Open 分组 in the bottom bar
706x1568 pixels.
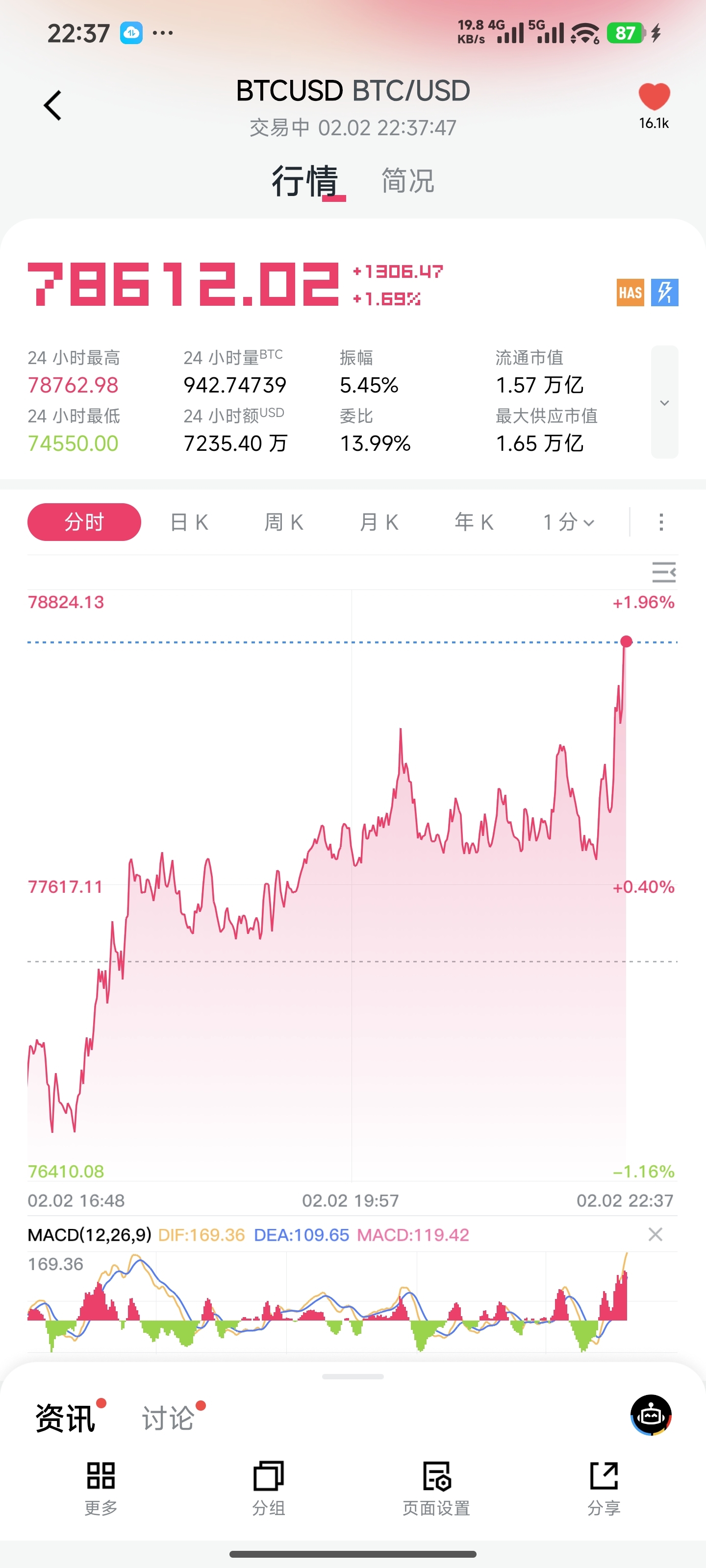(269, 1488)
